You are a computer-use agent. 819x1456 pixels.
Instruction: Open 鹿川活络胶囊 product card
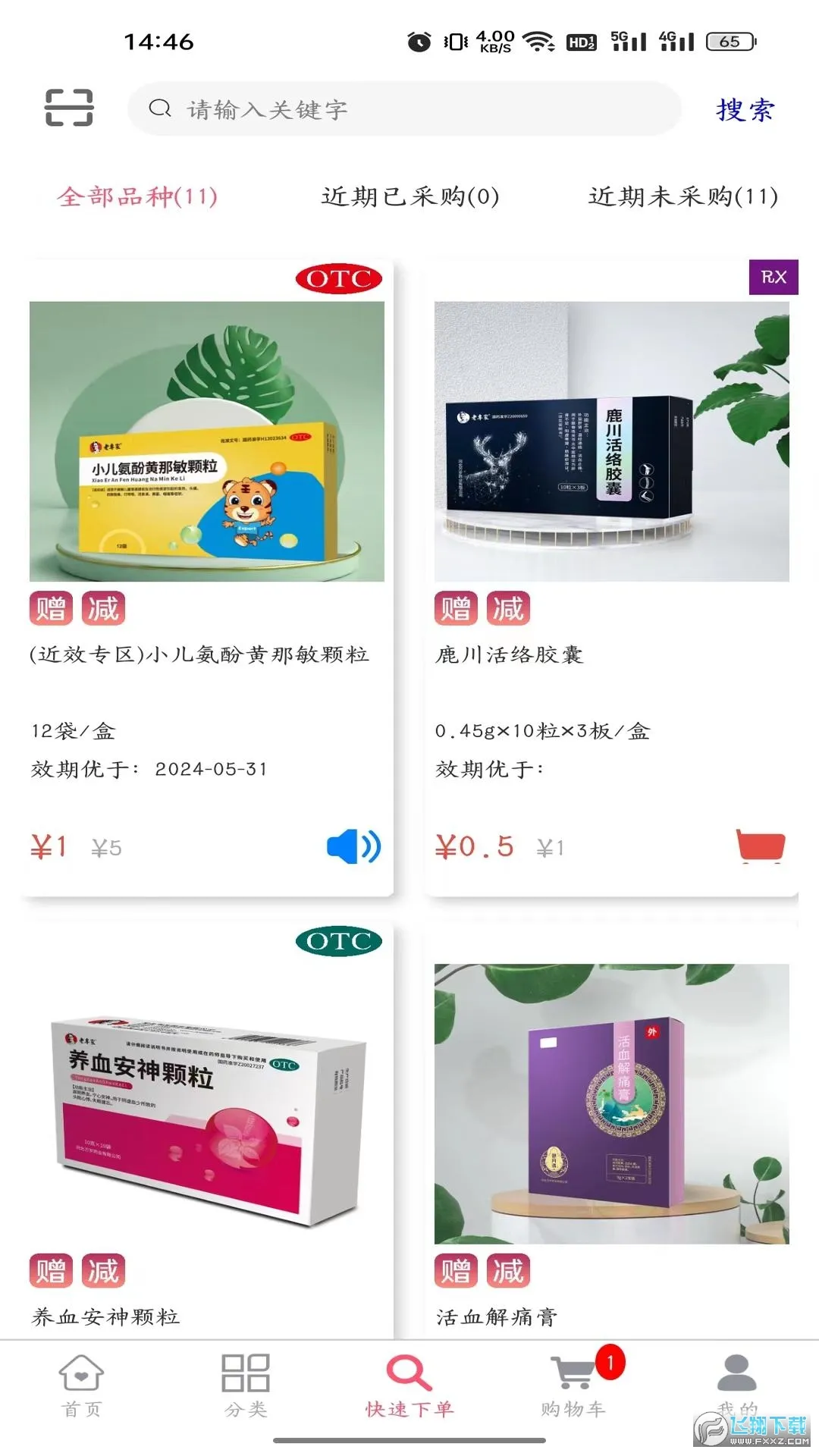[x=611, y=441]
